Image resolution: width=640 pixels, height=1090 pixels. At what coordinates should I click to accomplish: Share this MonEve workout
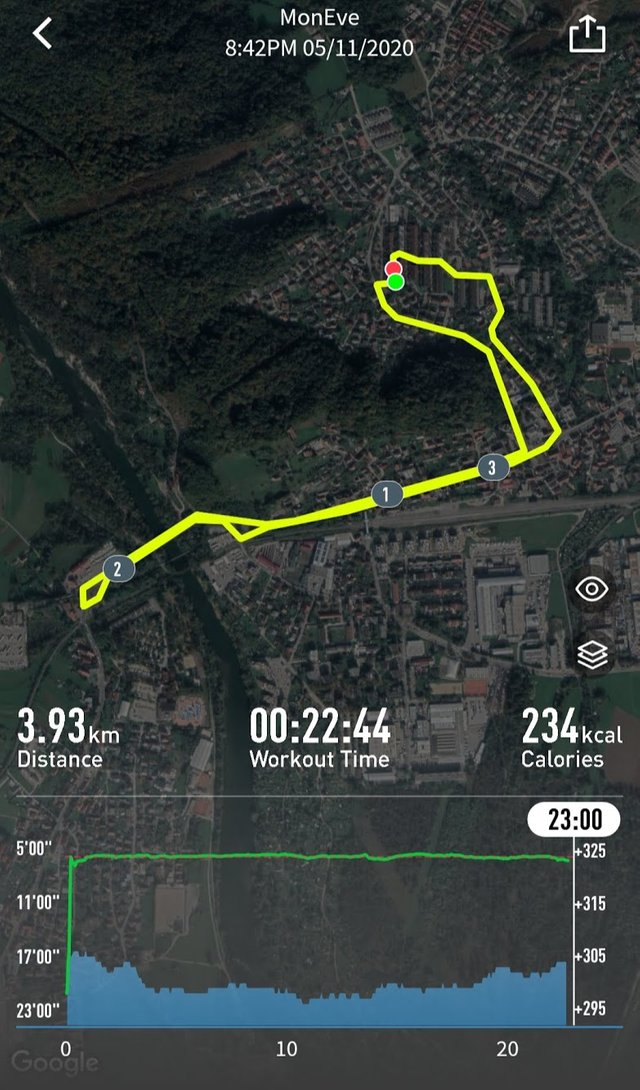[587, 33]
